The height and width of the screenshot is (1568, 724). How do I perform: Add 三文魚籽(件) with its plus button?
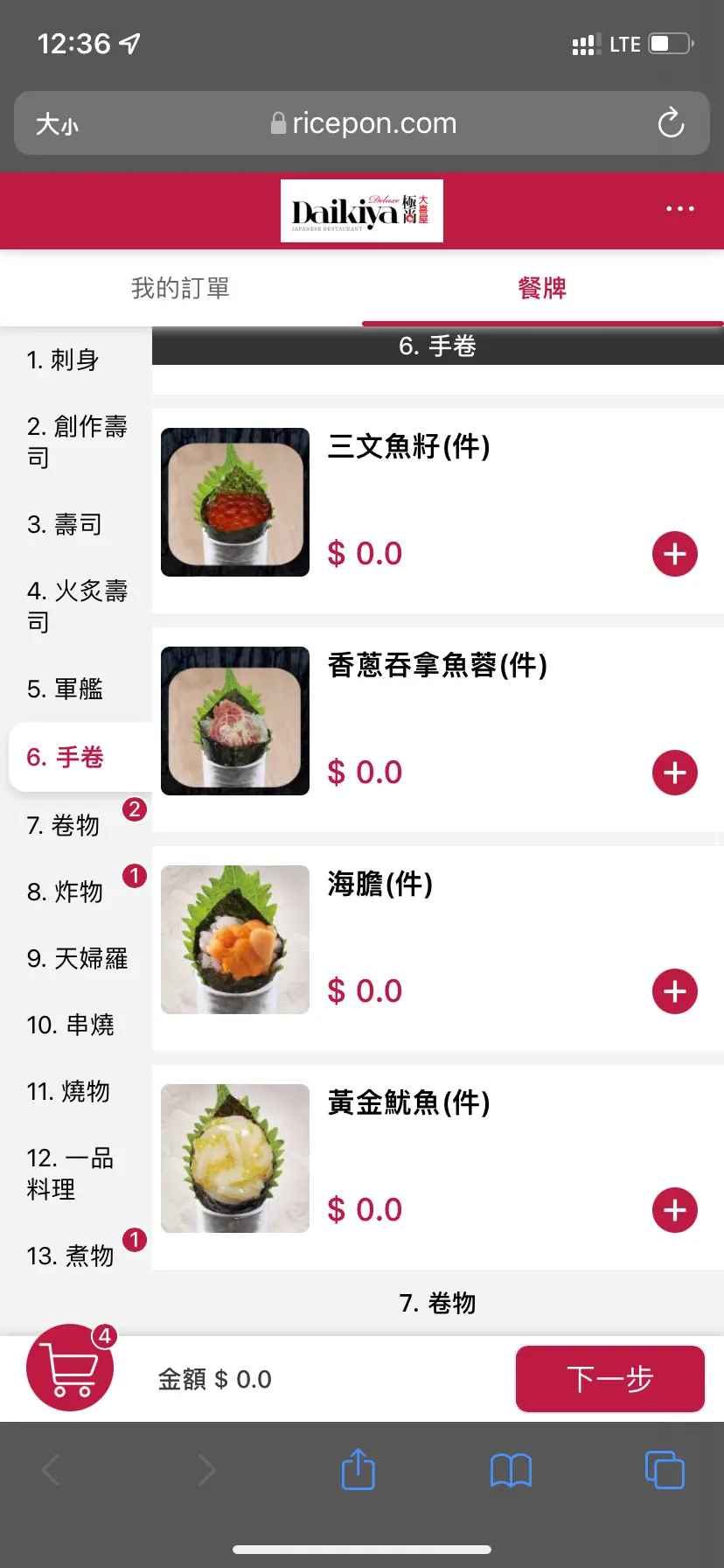click(674, 554)
